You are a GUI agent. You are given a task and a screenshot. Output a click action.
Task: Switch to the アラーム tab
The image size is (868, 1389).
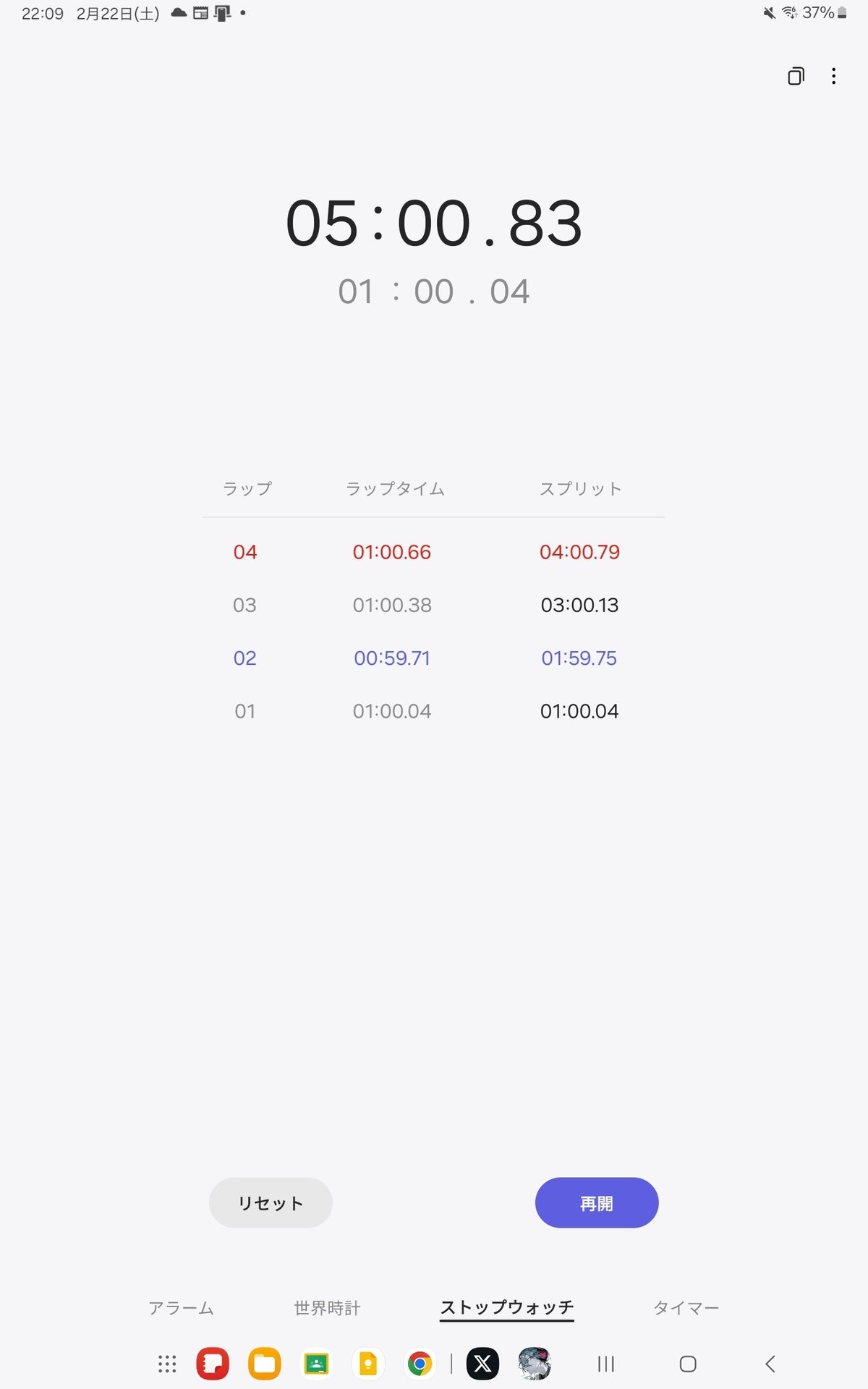tap(181, 1308)
